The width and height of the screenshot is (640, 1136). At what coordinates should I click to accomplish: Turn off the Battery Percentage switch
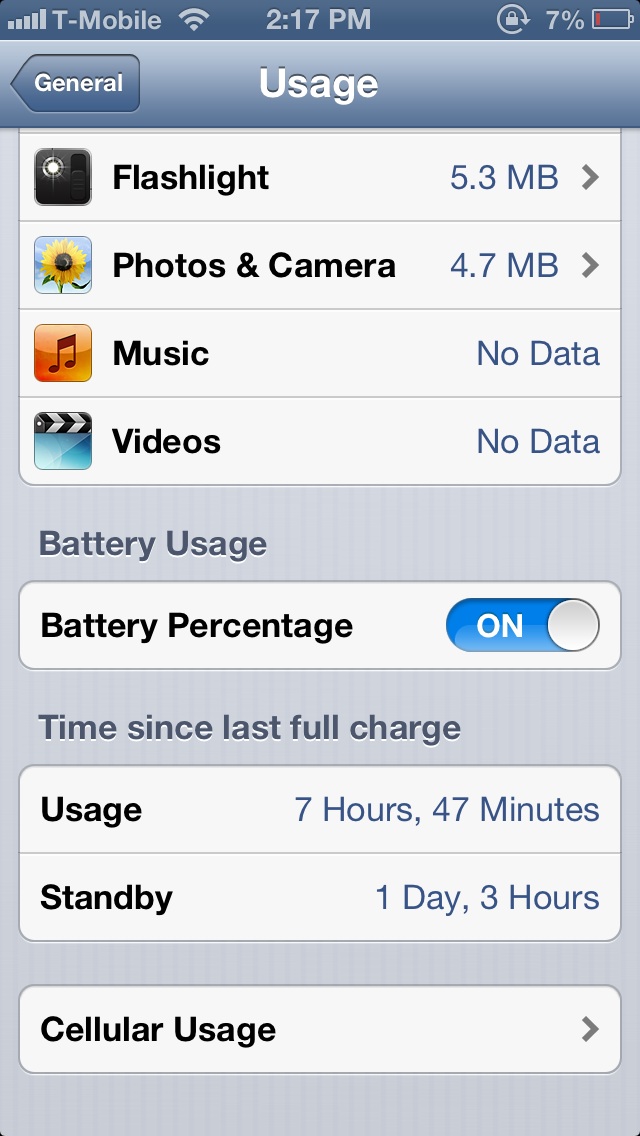point(522,625)
